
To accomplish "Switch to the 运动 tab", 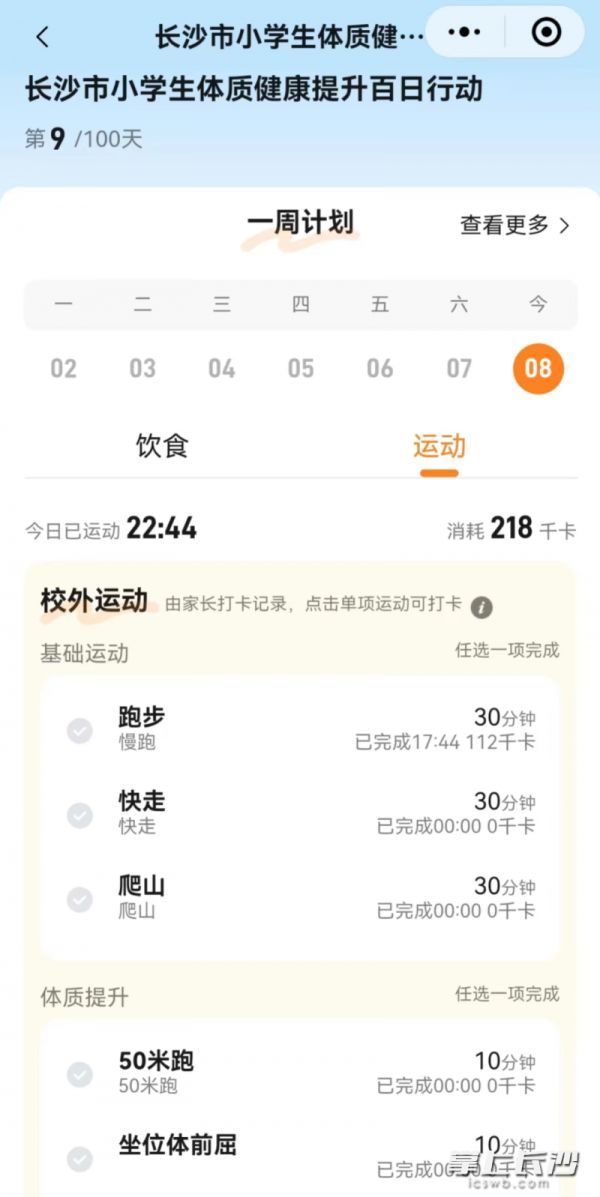I will coord(439,447).
